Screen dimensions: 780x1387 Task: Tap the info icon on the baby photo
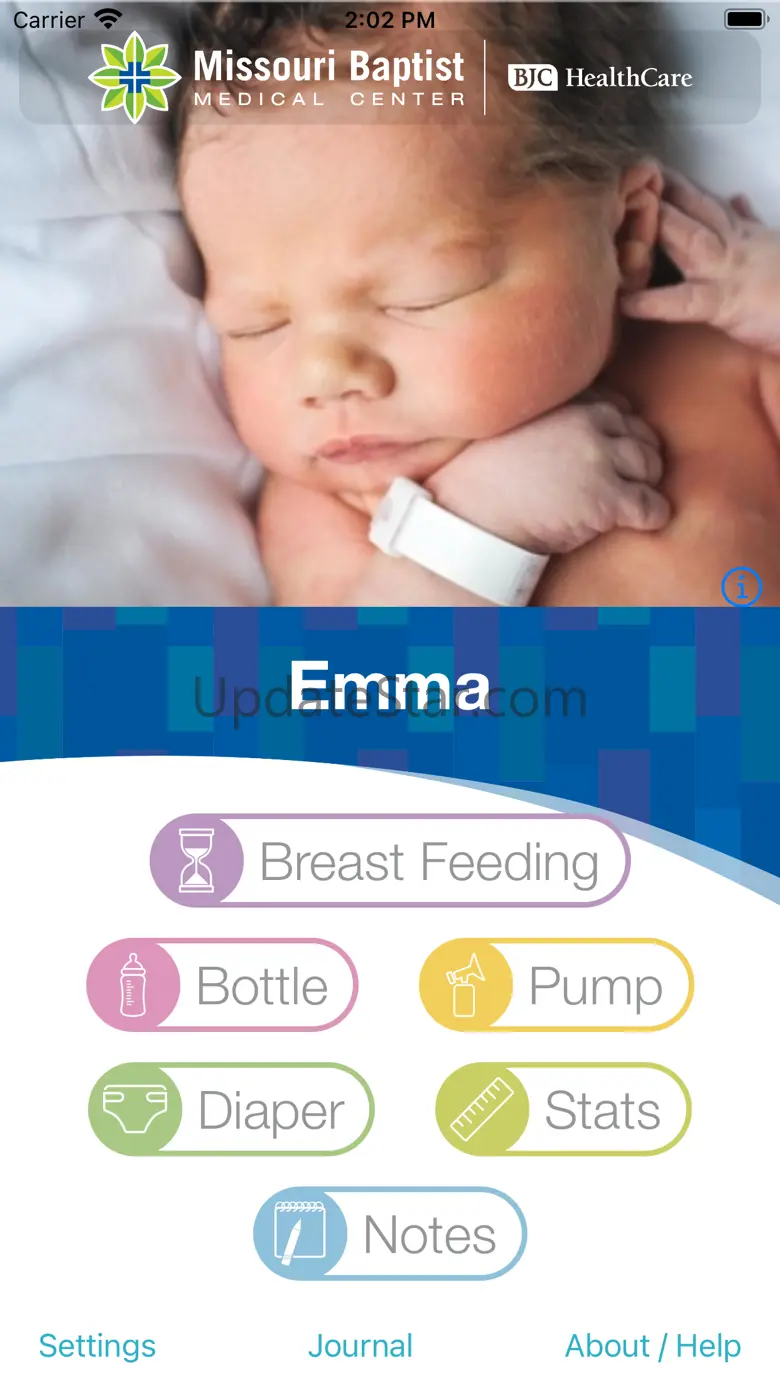tap(741, 587)
